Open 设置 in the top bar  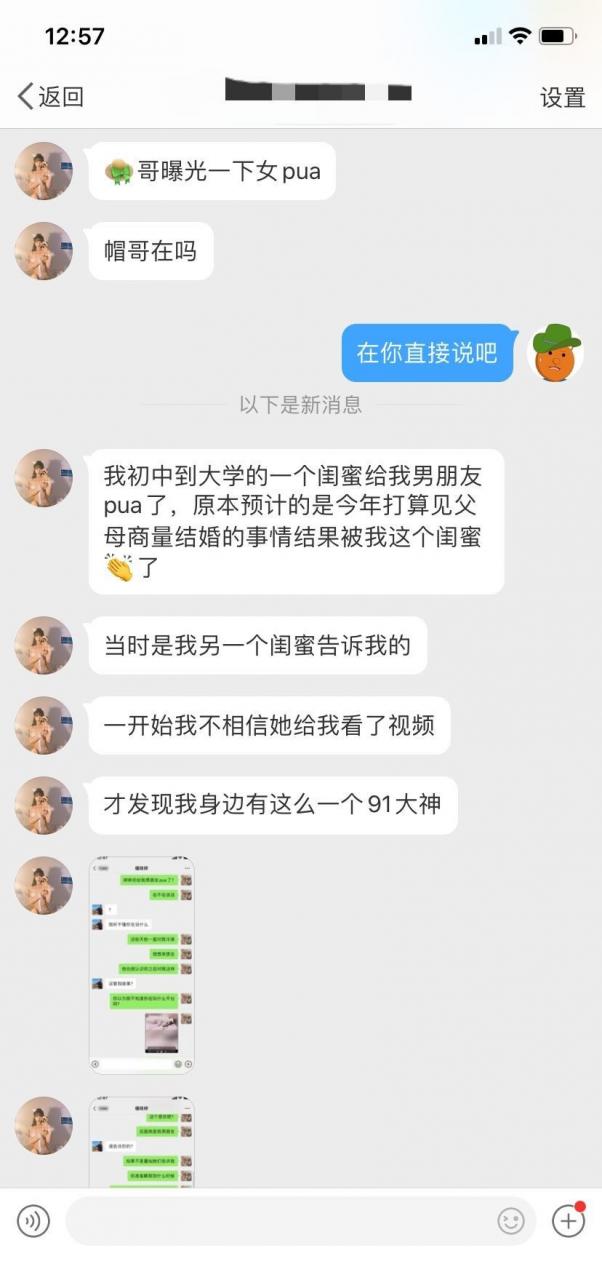coord(562,97)
